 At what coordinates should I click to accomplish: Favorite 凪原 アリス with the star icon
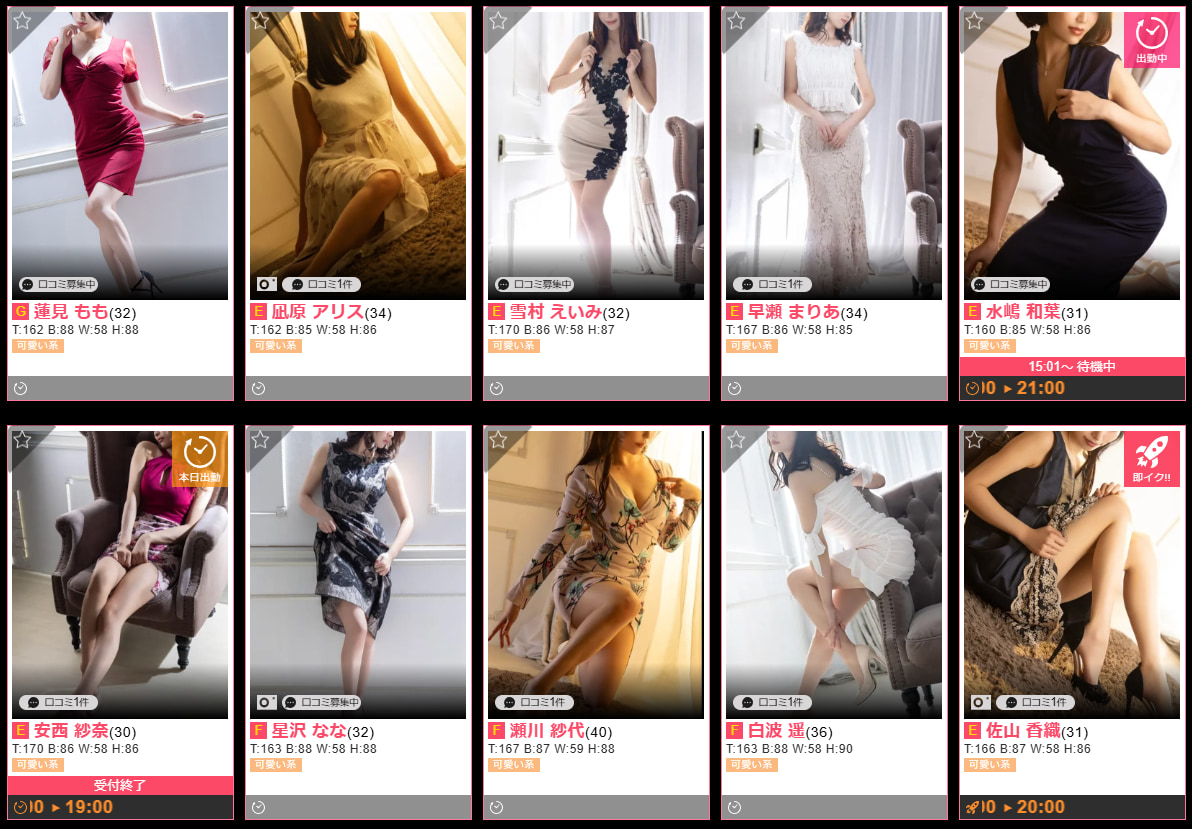260,21
